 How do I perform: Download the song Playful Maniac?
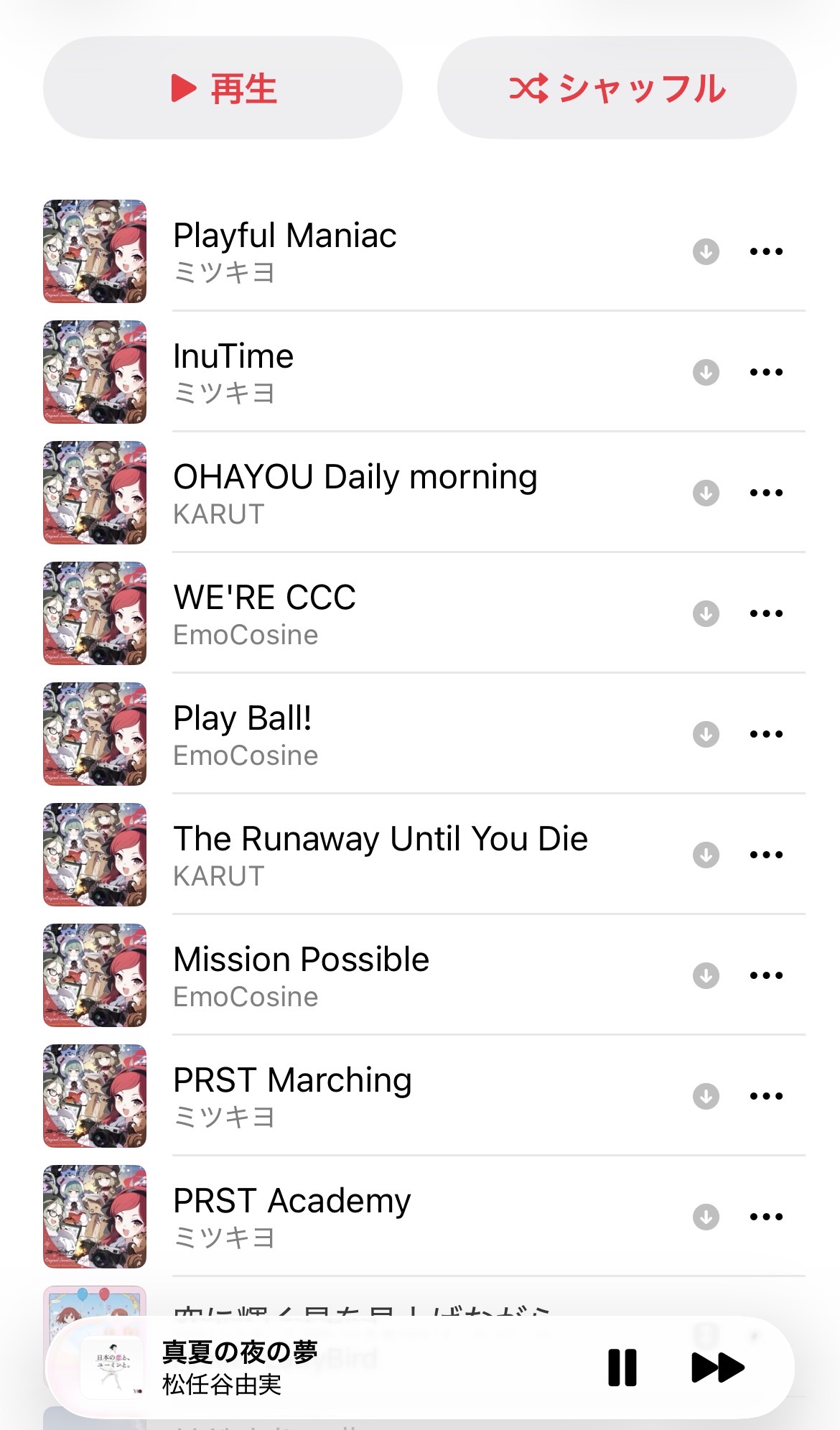(706, 251)
